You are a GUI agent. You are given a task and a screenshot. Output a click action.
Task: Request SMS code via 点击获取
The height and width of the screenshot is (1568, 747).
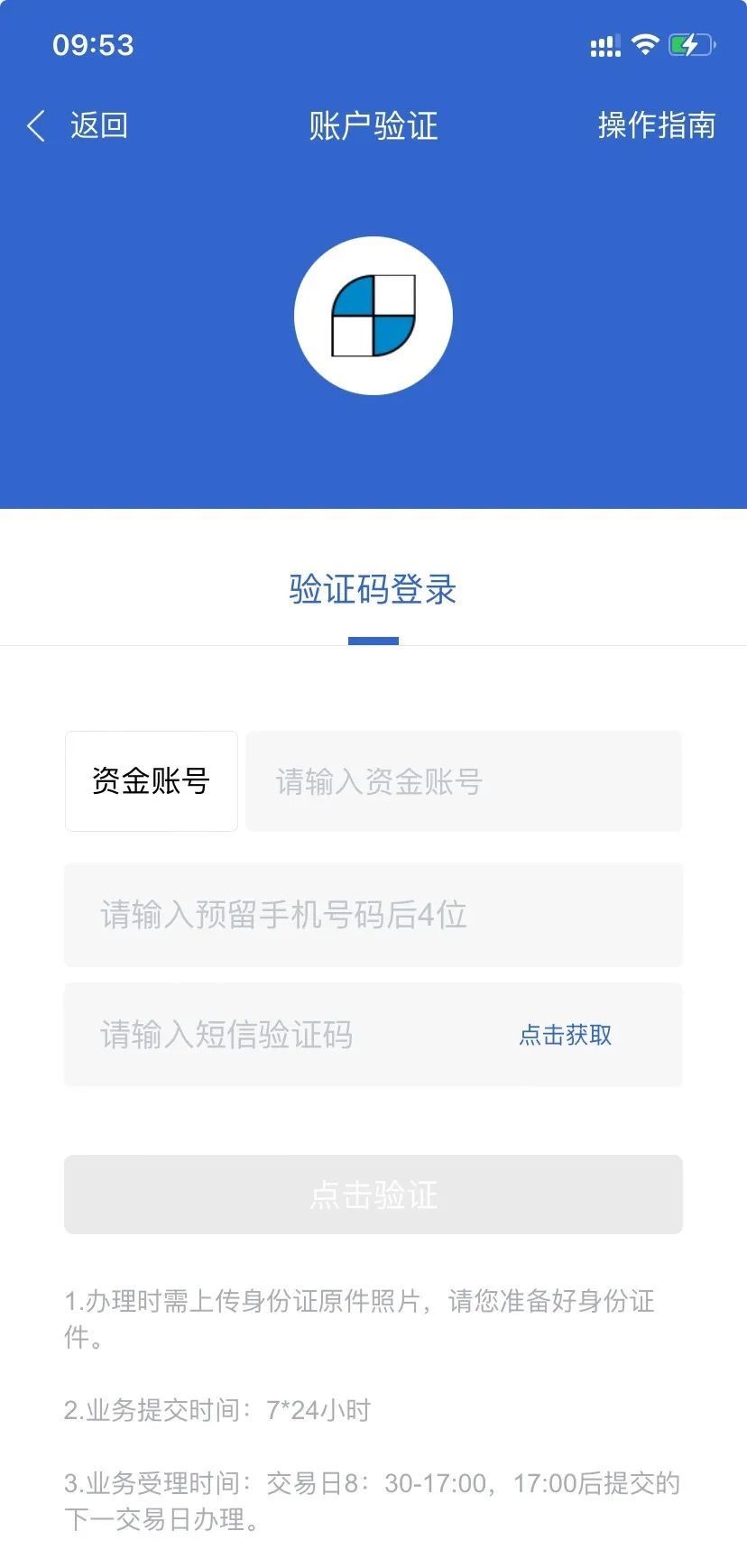566,1035
